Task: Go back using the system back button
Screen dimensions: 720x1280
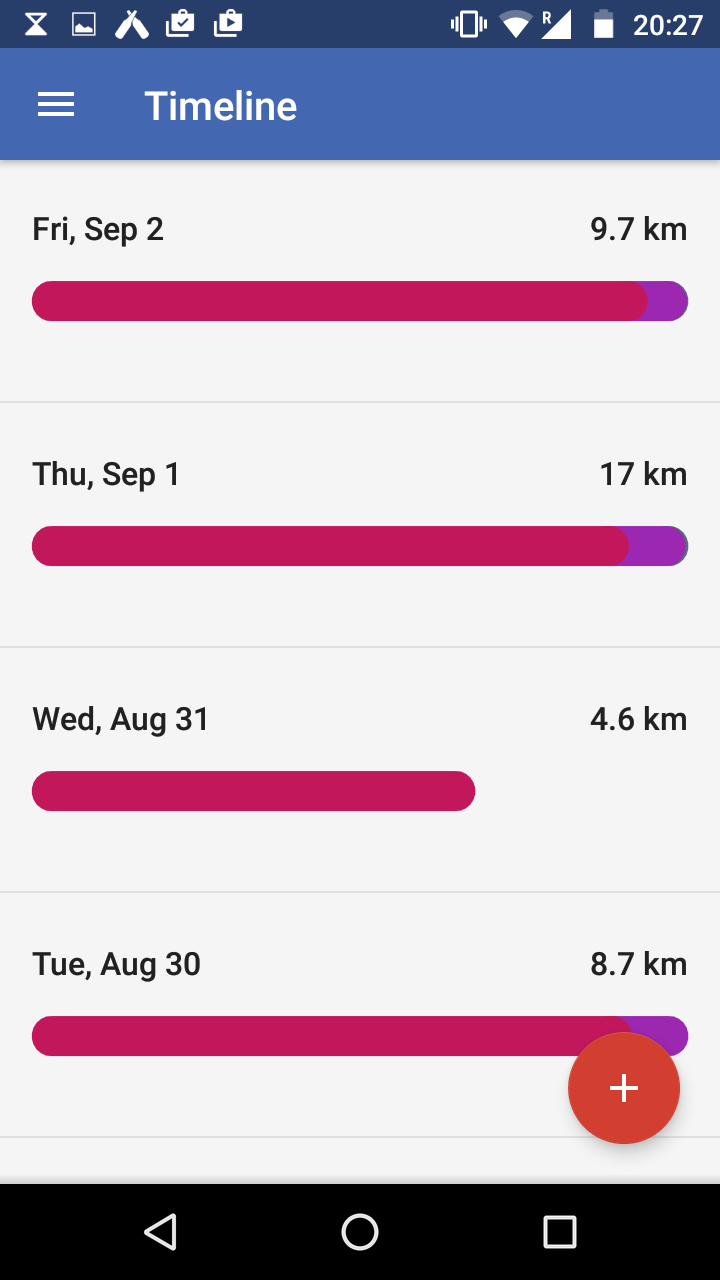Action: 160,1232
